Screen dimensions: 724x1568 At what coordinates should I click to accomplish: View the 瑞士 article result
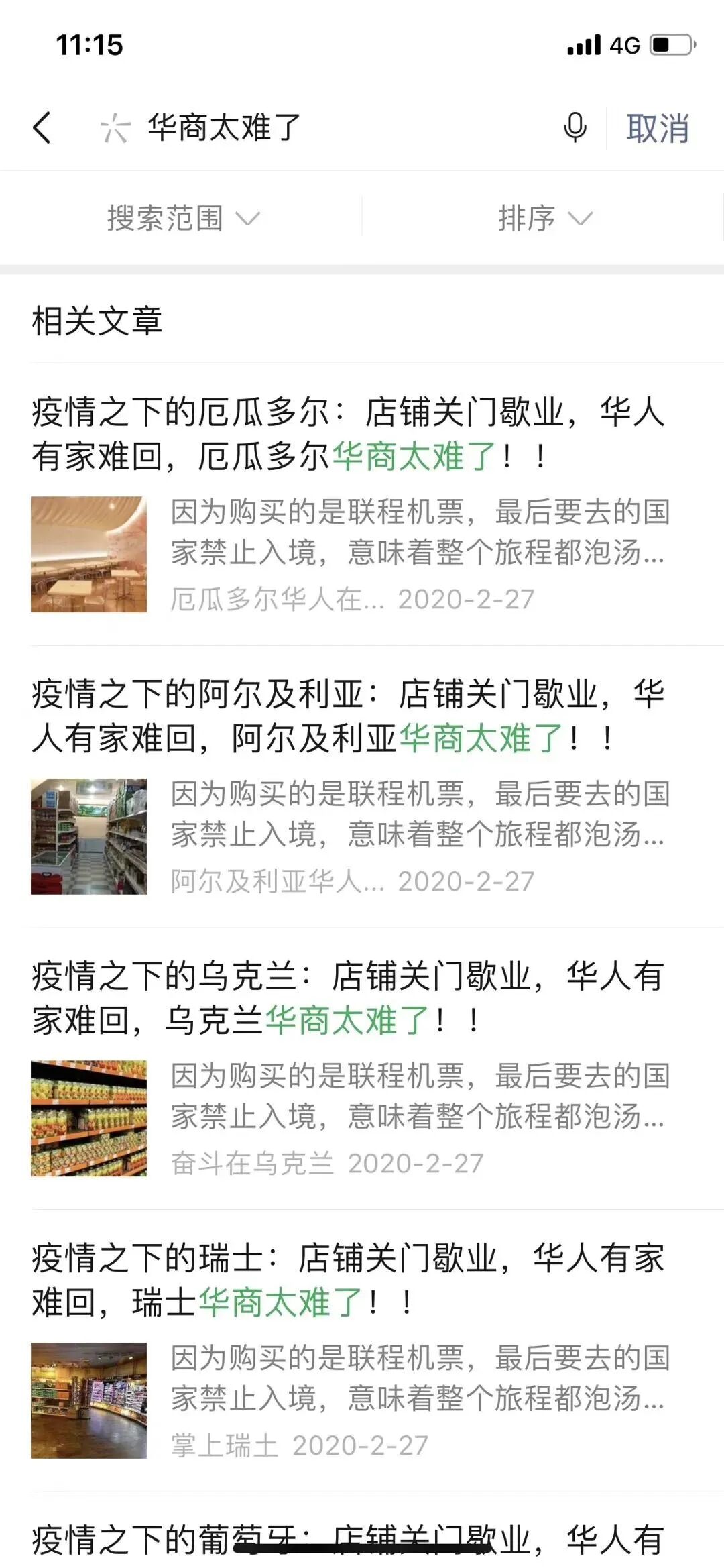[349, 1280]
